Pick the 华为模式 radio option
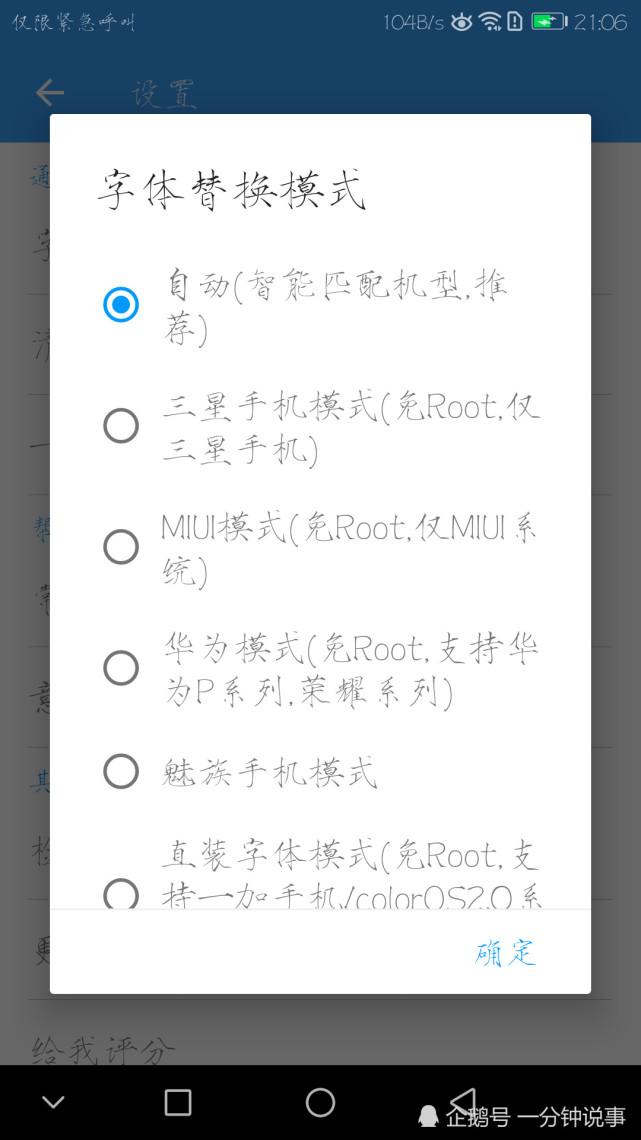The image size is (641, 1140). (121, 667)
